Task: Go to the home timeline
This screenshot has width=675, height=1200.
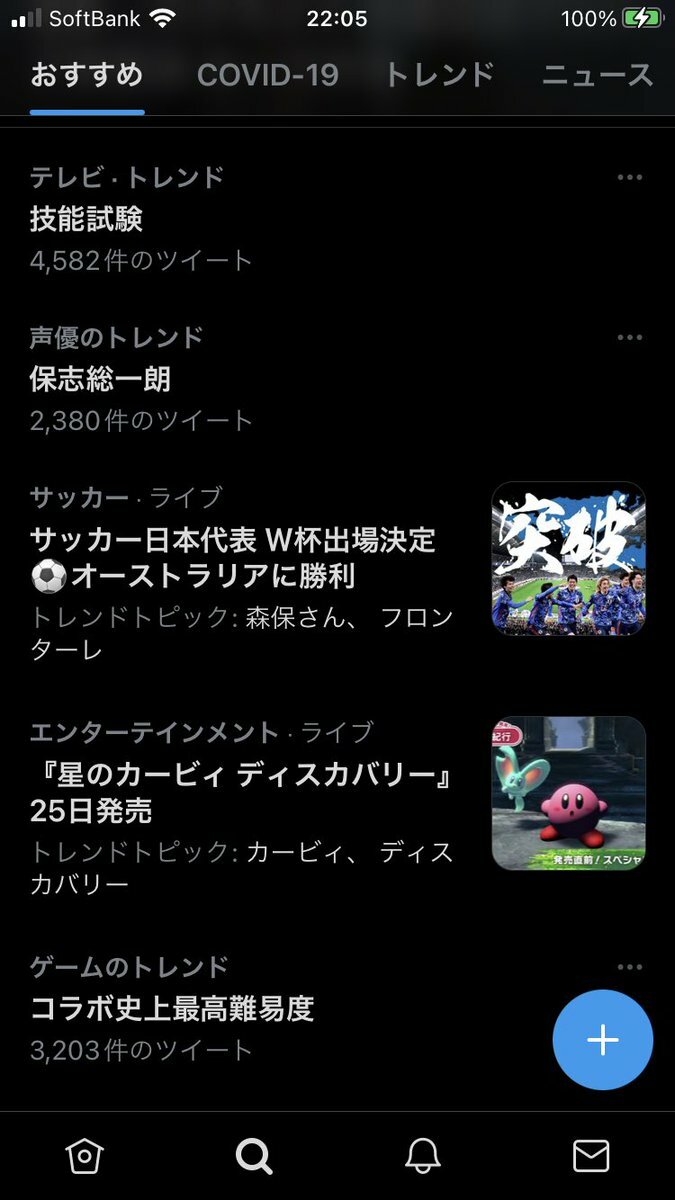Action: click(84, 1156)
